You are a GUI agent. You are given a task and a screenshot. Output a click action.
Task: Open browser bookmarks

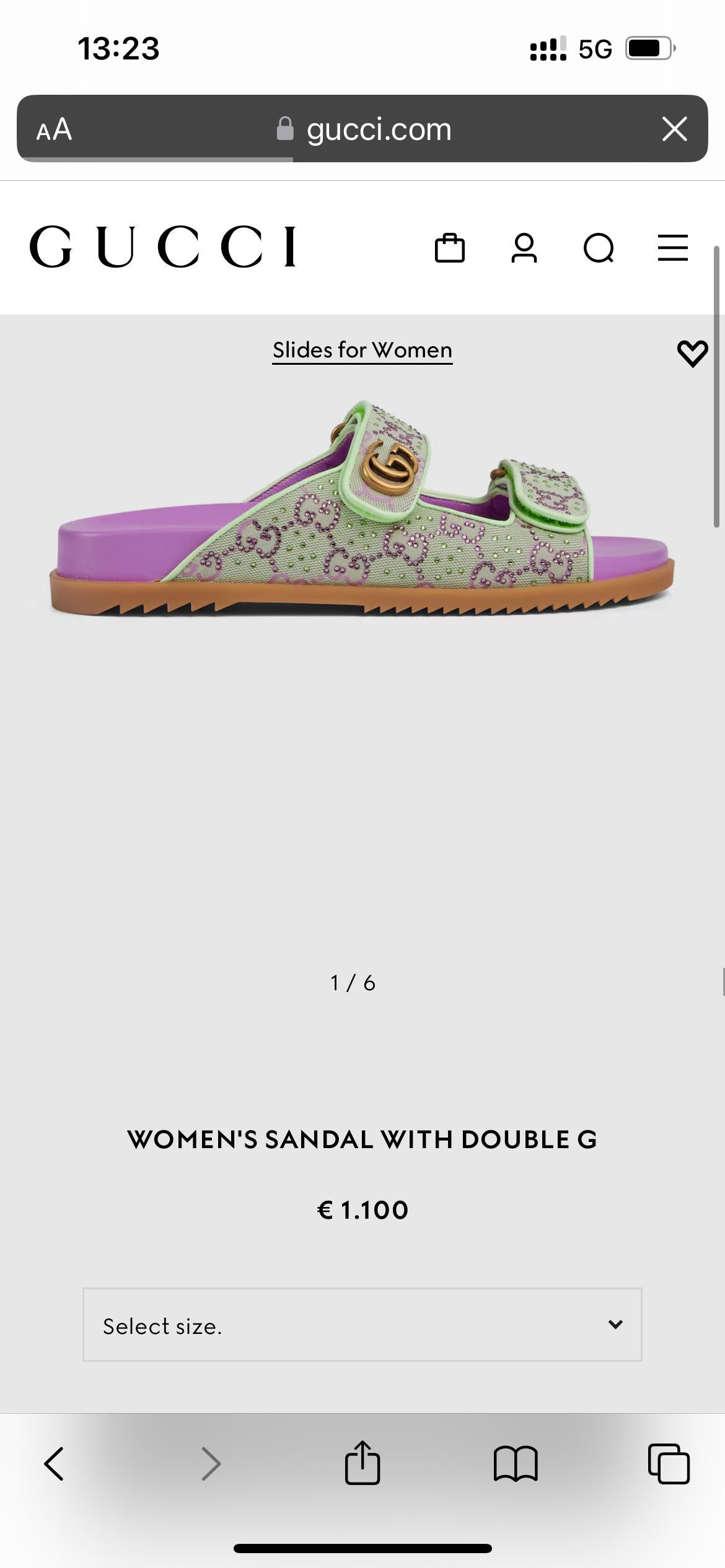tap(516, 1464)
